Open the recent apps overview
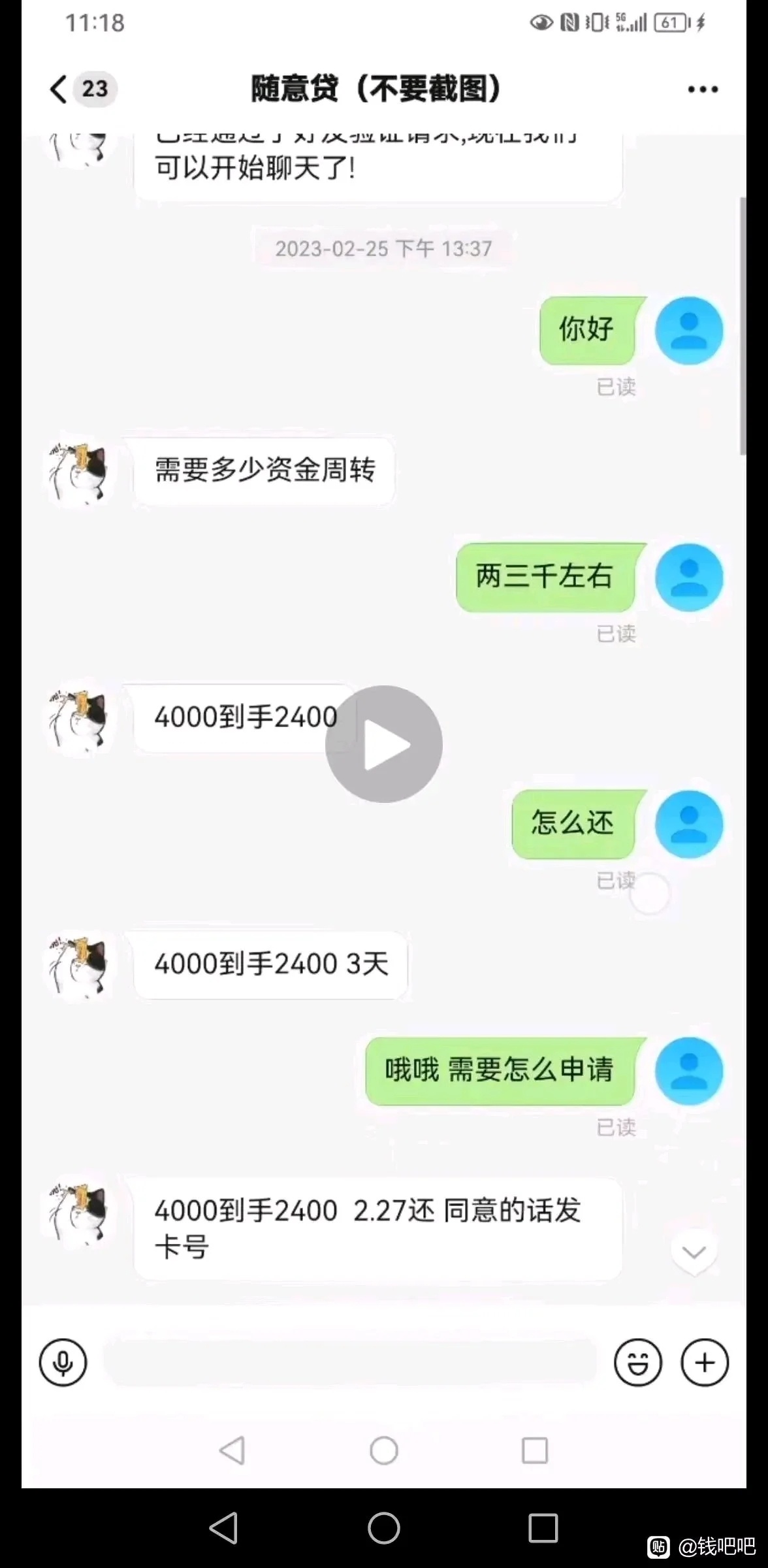This screenshot has height=1568, width=768. click(x=543, y=1528)
